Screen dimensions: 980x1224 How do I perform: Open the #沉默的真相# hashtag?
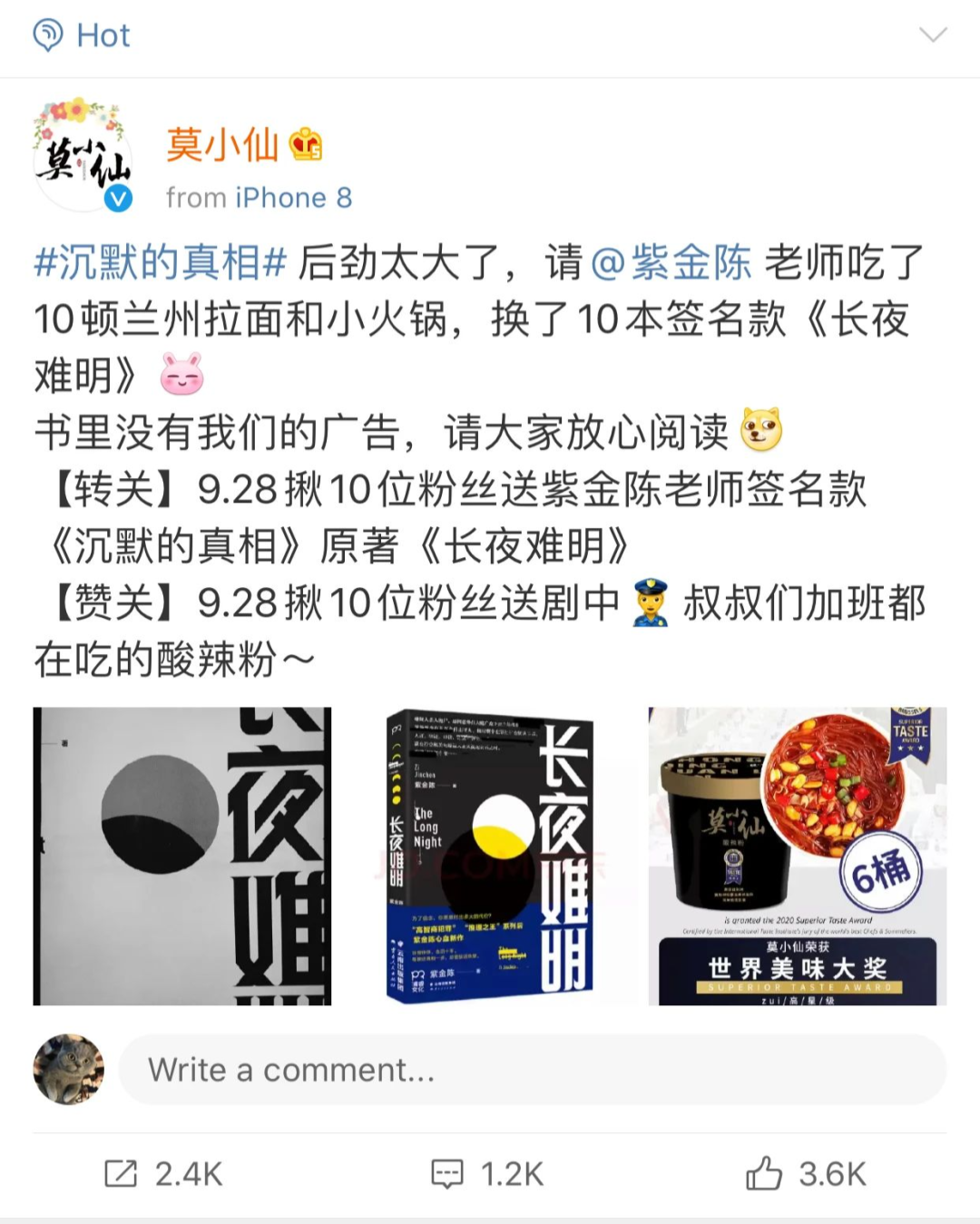161,263
